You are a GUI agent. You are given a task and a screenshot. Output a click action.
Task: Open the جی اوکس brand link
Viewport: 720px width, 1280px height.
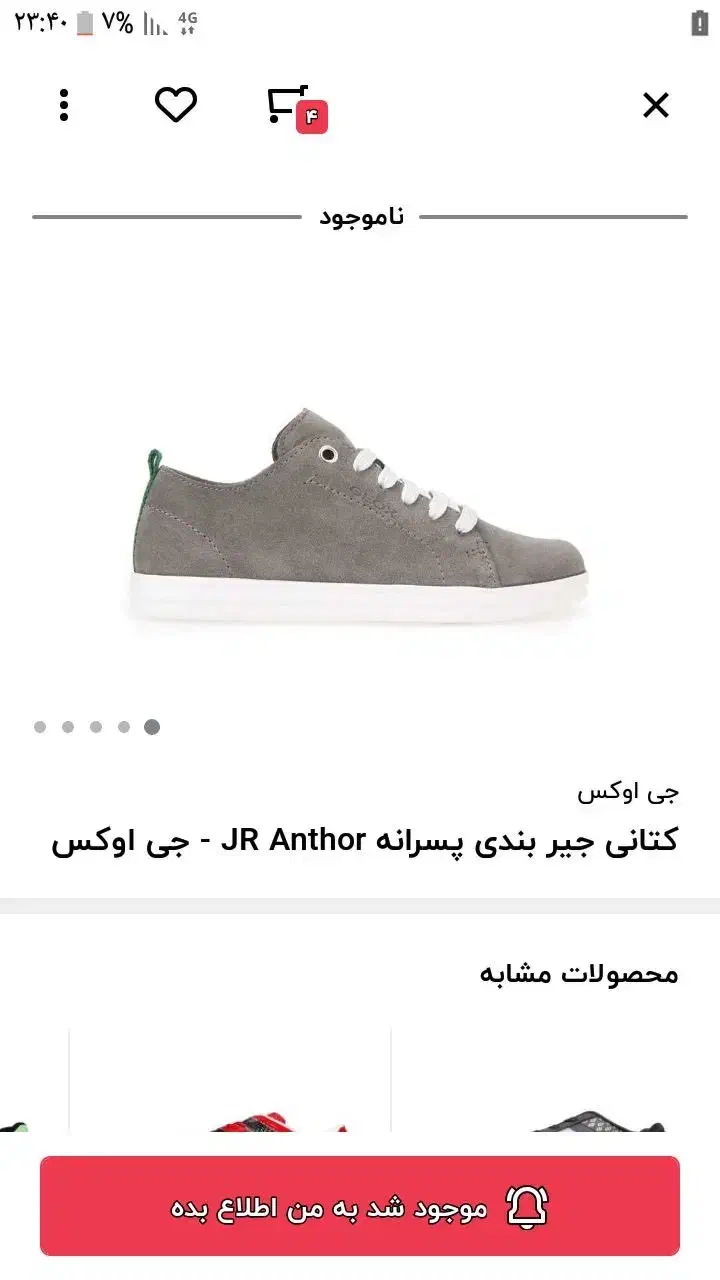coord(628,792)
